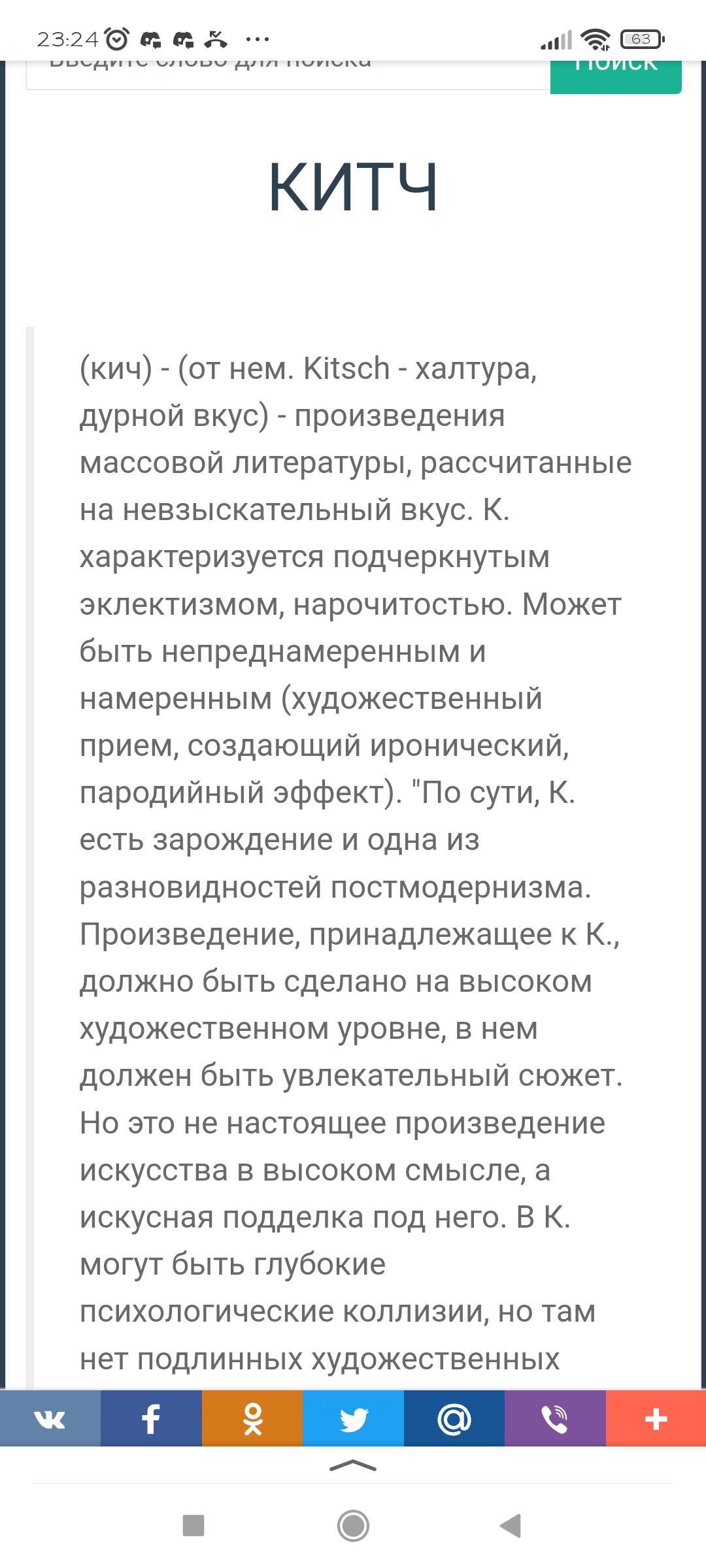Share this page on Facebook

151,1419
